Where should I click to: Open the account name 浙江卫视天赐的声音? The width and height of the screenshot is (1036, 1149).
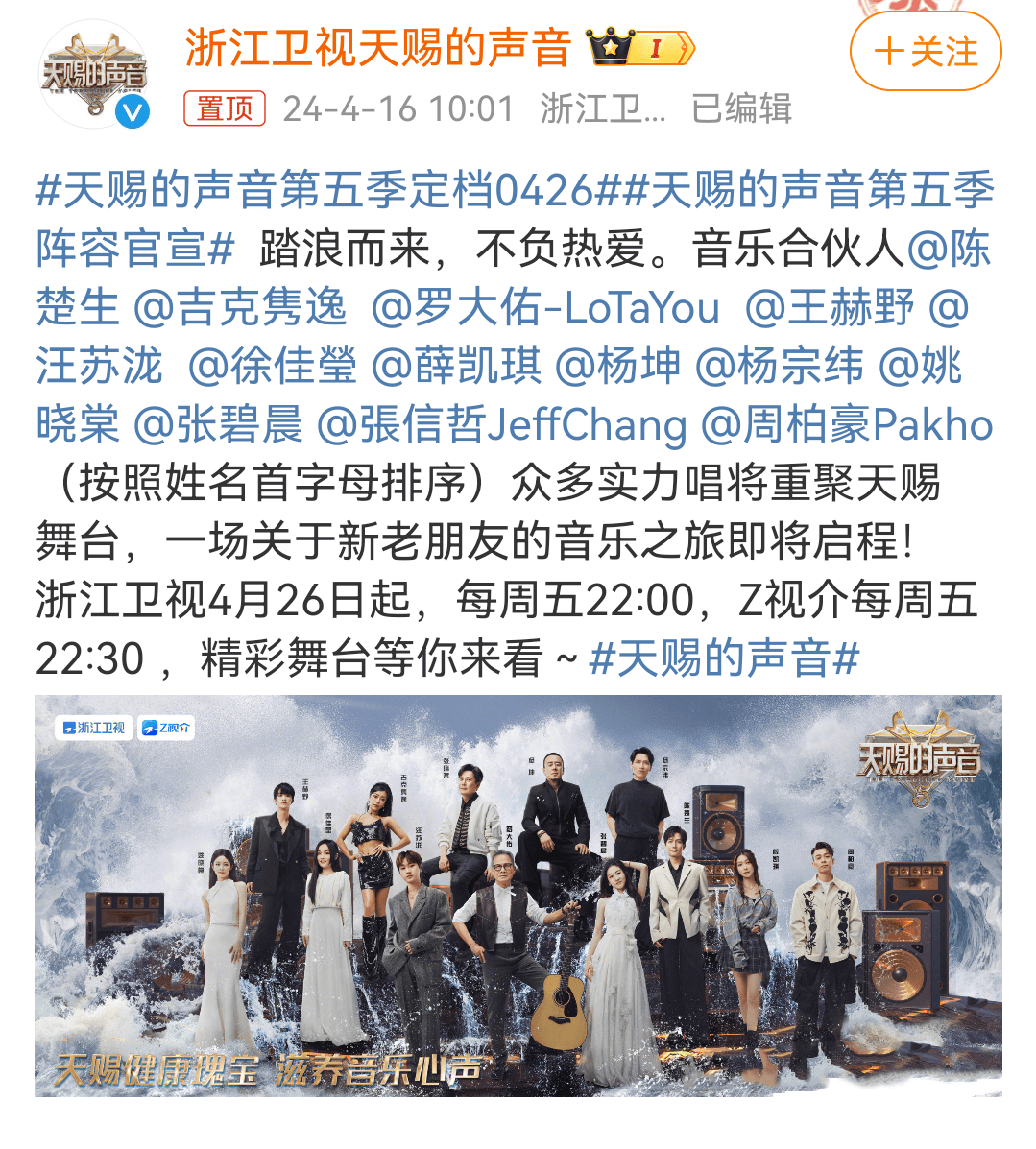tap(377, 47)
